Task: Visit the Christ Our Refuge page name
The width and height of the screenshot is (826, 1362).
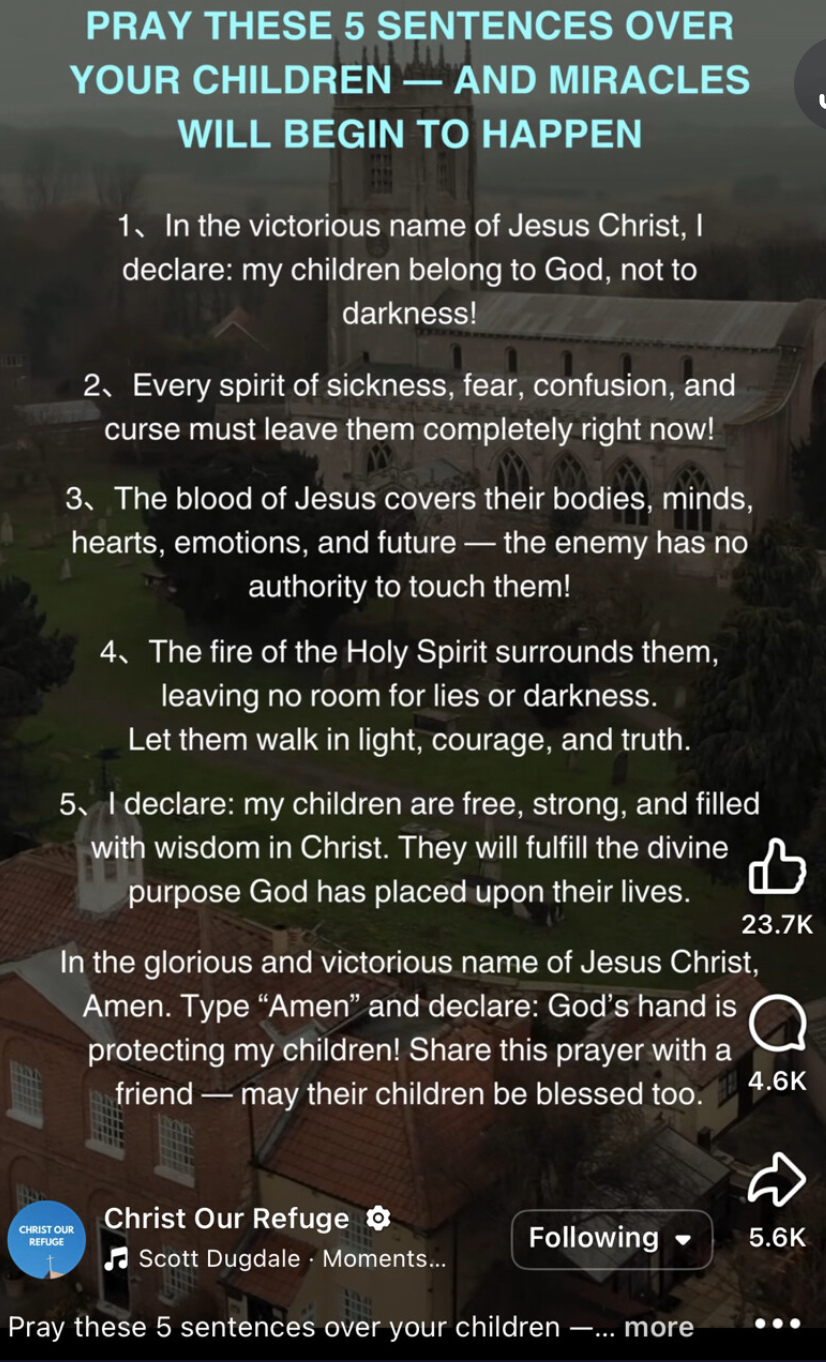Action: pyautogui.click(x=227, y=1218)
